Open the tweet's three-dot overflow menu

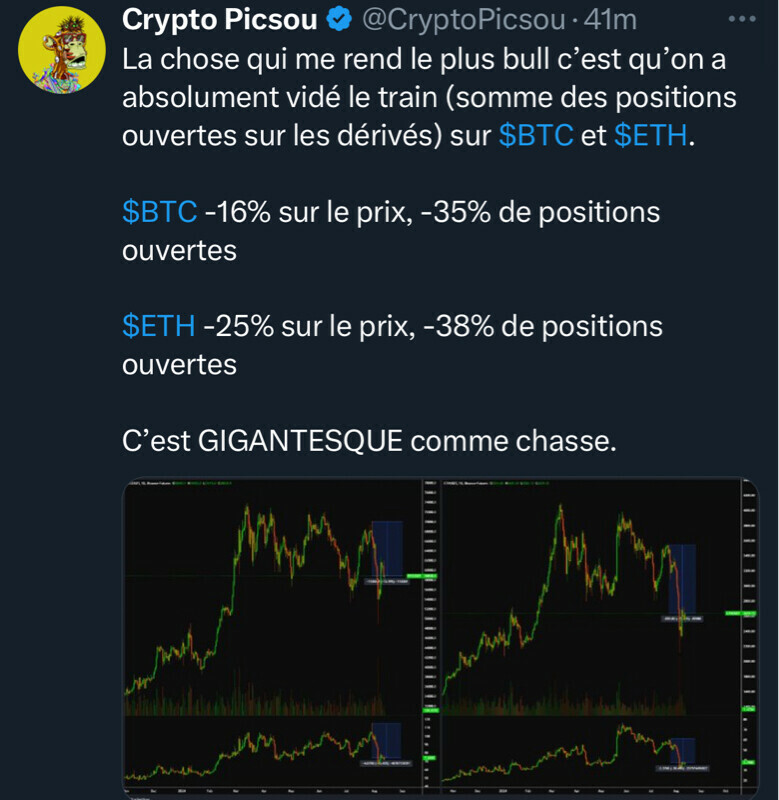coord(743,19)
